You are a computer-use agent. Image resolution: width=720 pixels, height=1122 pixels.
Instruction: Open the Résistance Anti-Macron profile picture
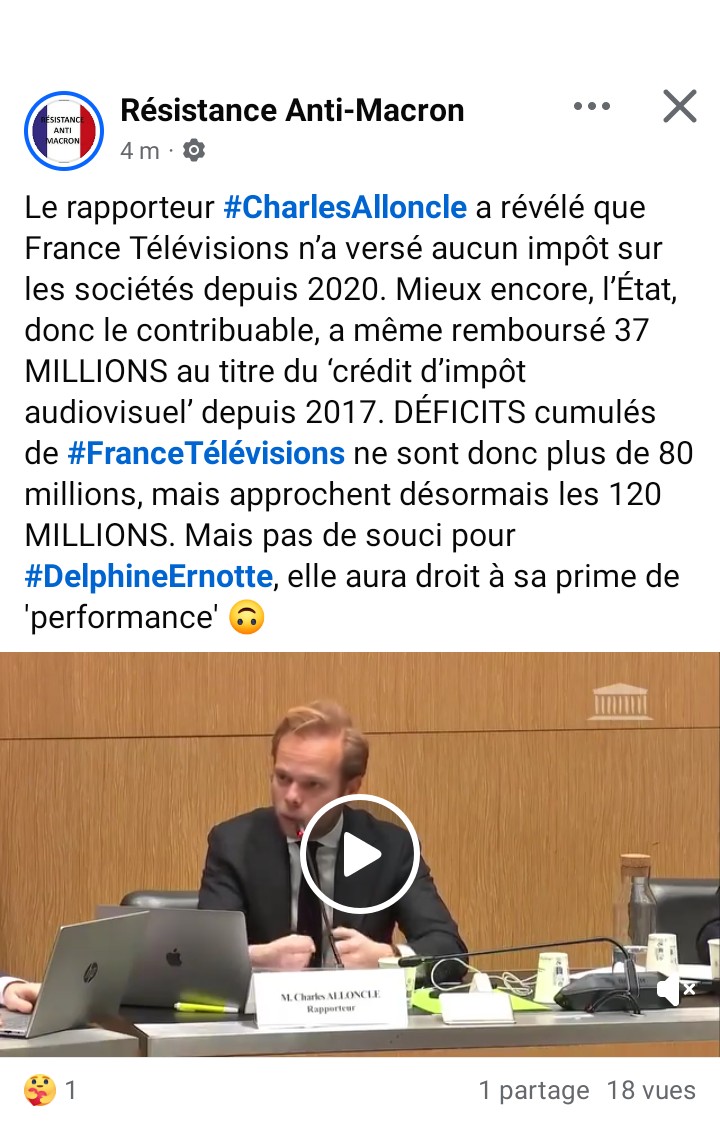click(x=64, y=131)
